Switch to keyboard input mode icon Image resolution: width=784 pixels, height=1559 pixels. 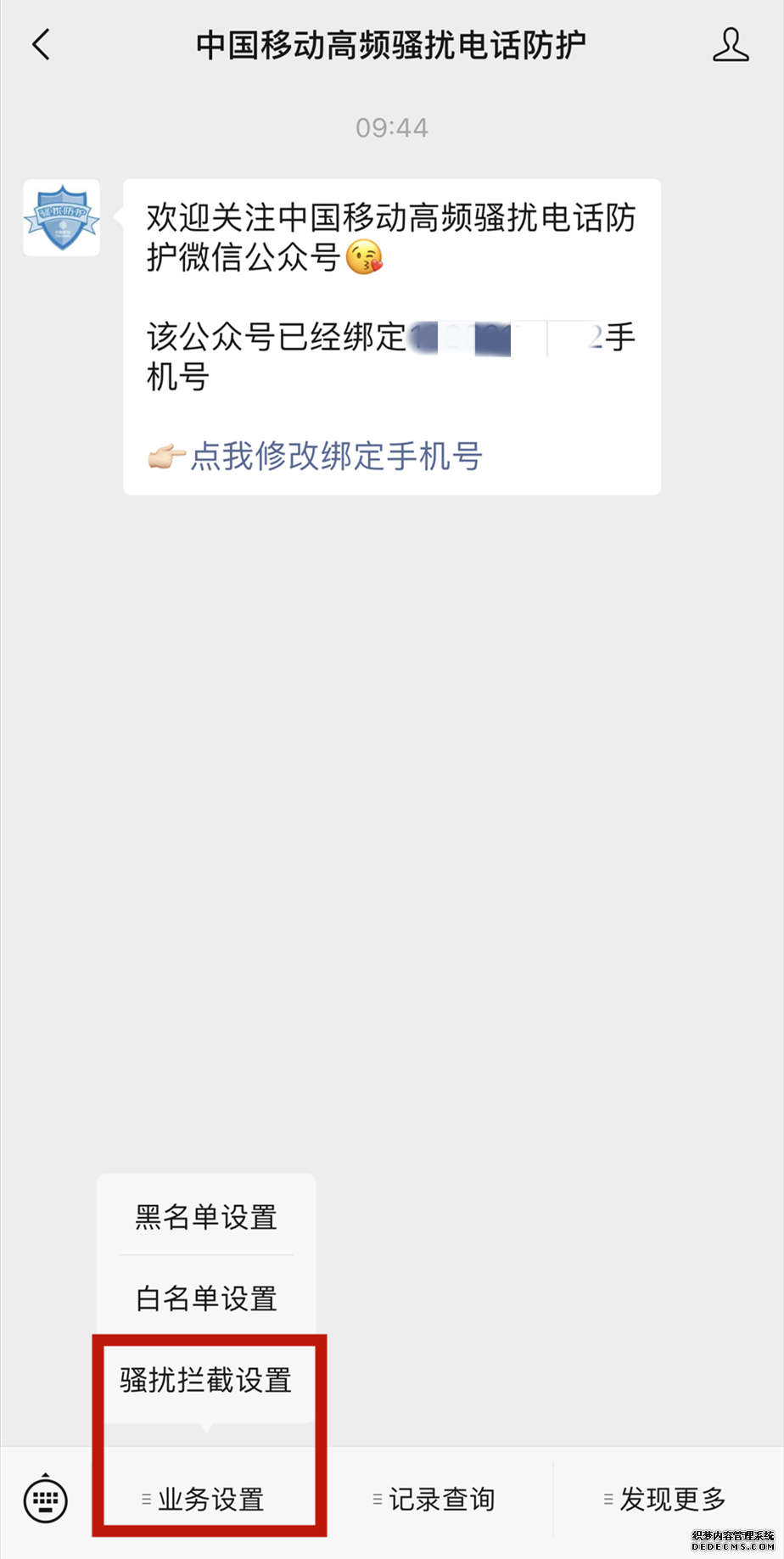(x=44, y=1500)
